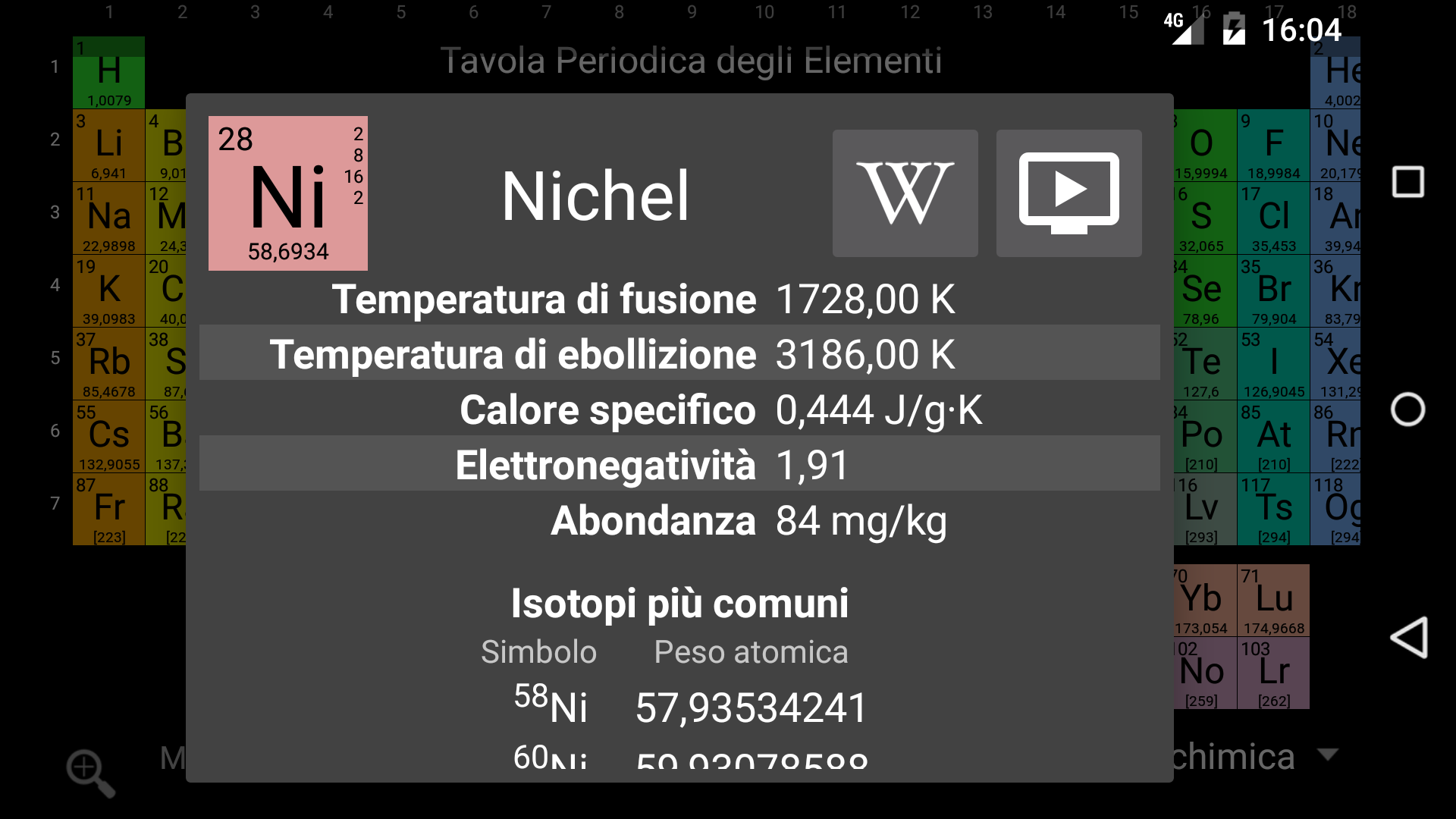Tap the Sodium (Na) element tile

tap(108, 218)
